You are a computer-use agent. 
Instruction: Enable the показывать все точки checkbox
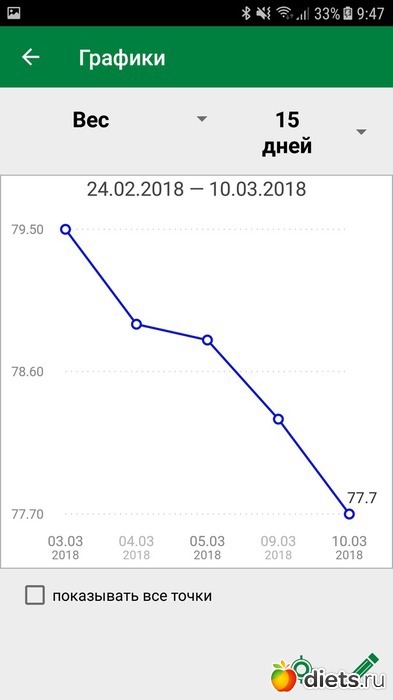pos(35,596)
